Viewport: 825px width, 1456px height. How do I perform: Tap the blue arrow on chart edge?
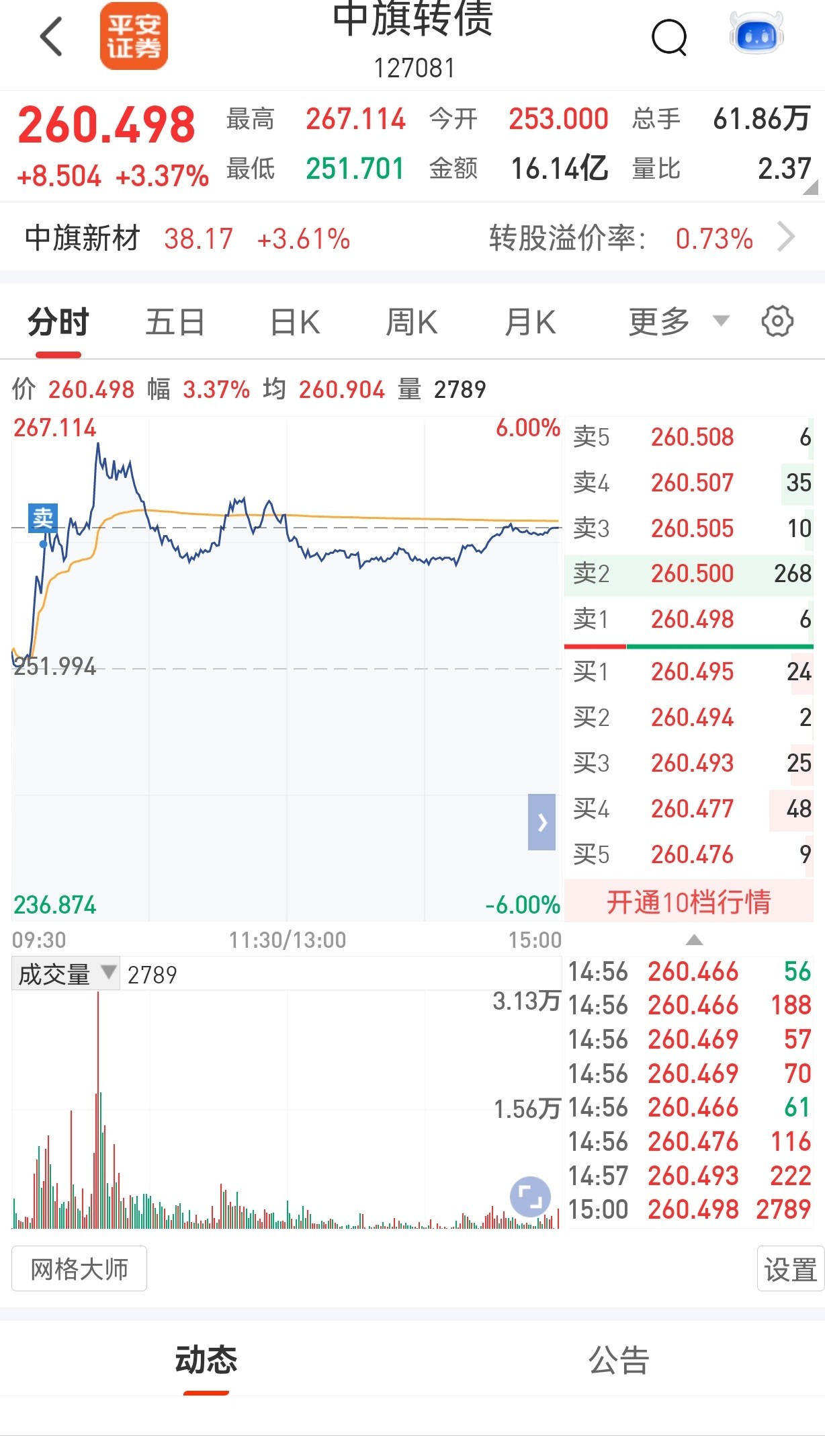541,822
